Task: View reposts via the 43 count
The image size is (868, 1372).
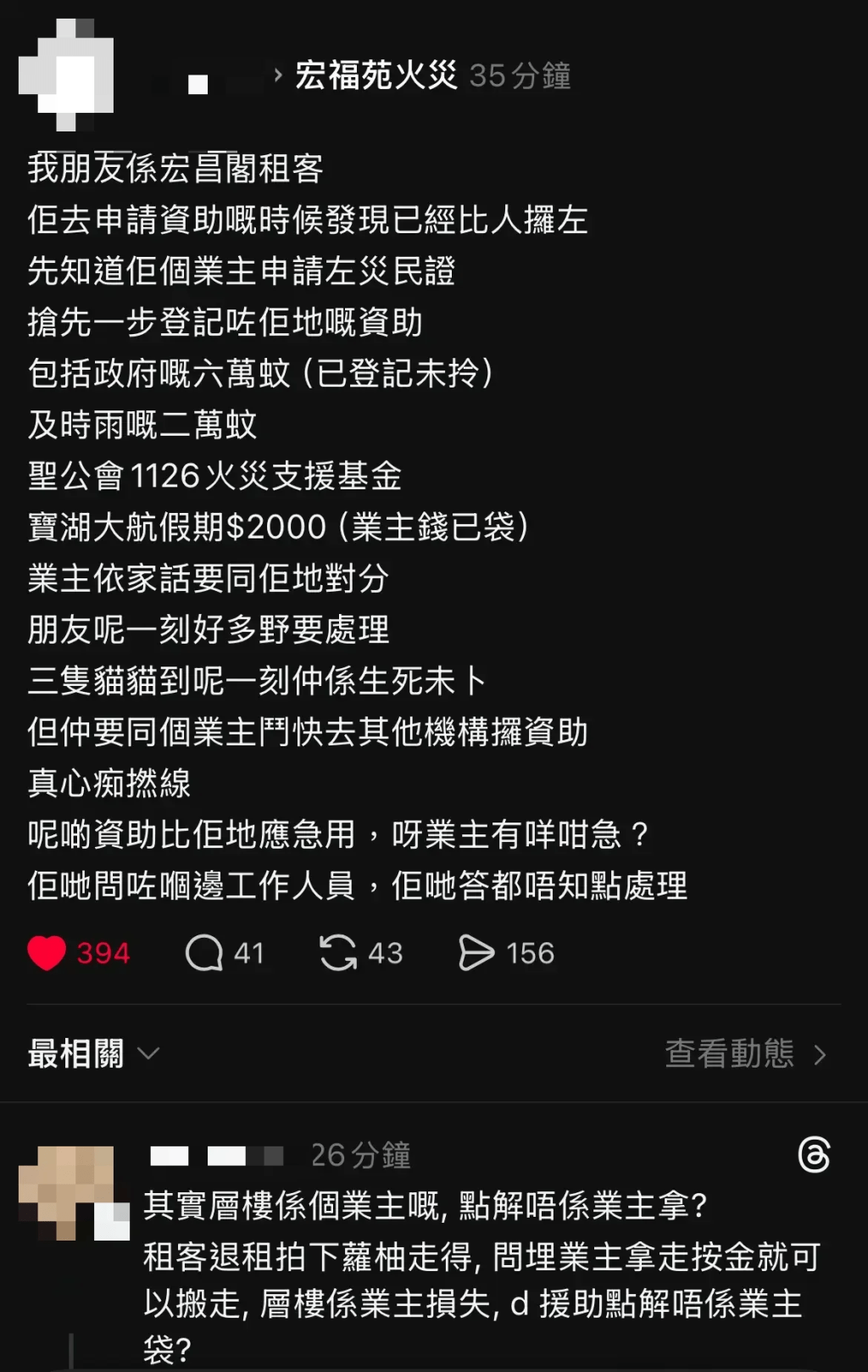Action: [386, 953]
